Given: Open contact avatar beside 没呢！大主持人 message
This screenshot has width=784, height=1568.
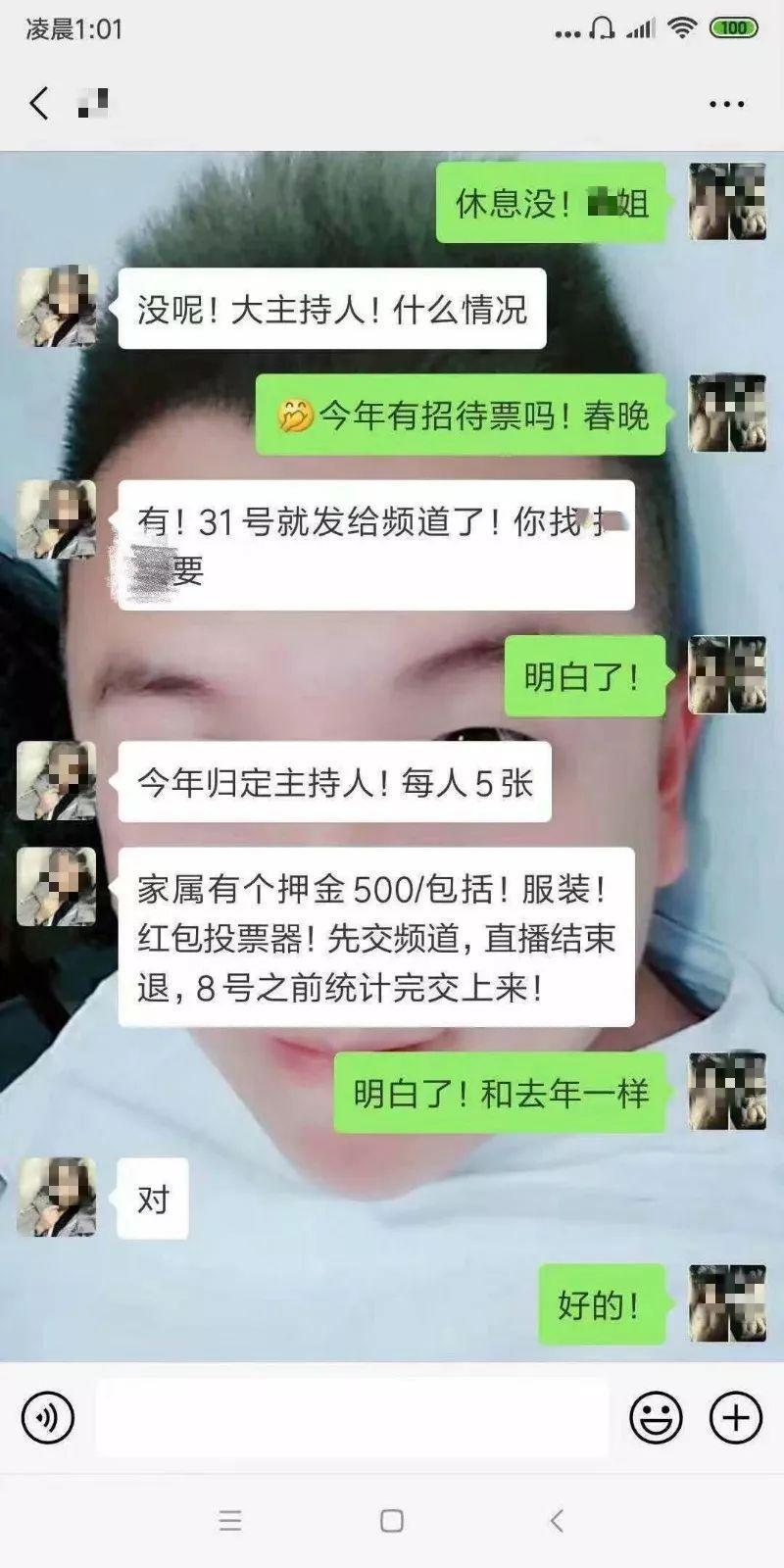Looking at the screenshot, I should (x=57, y=307).
